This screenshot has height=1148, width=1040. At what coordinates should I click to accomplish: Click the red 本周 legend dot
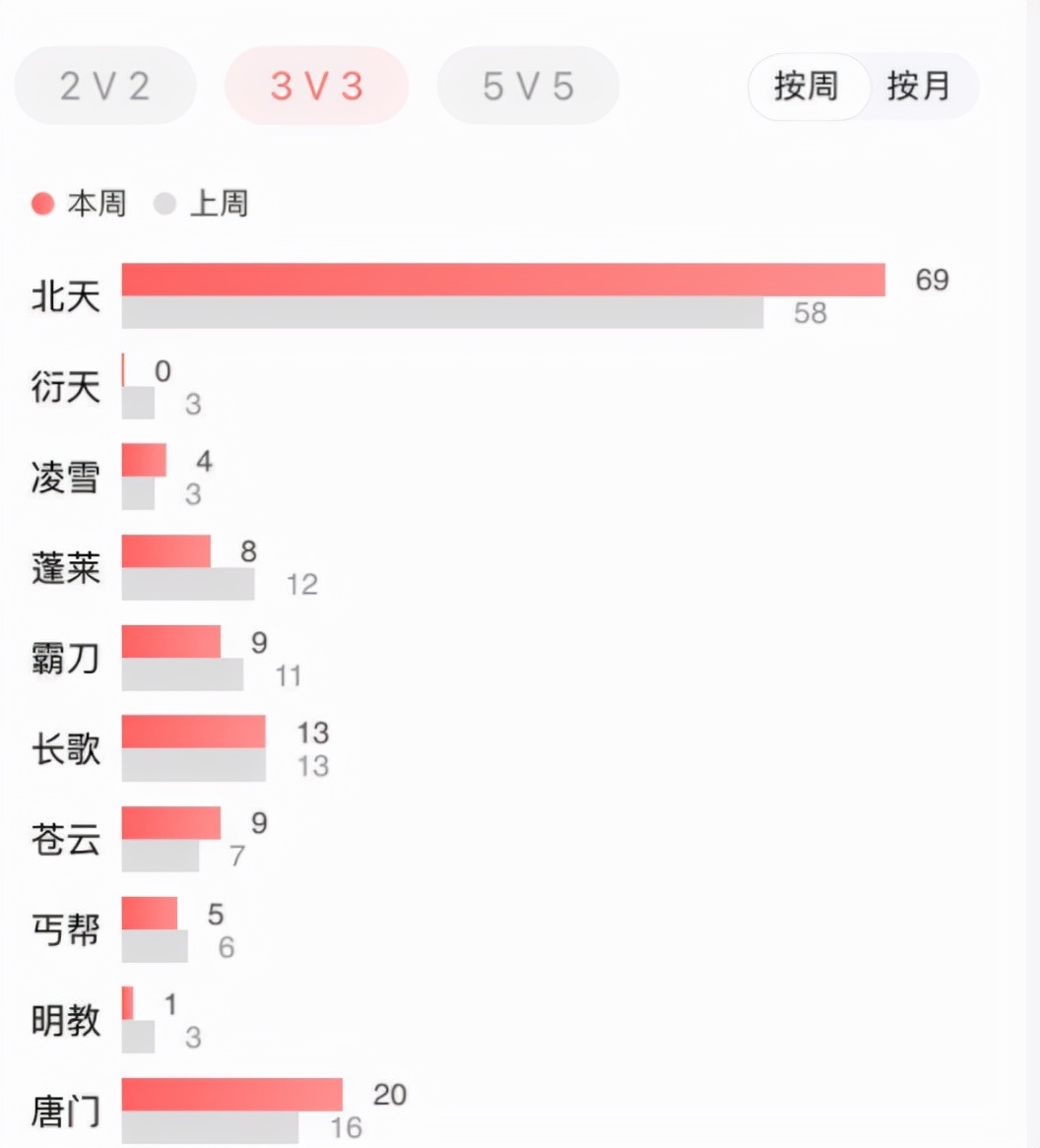[41, 204]
